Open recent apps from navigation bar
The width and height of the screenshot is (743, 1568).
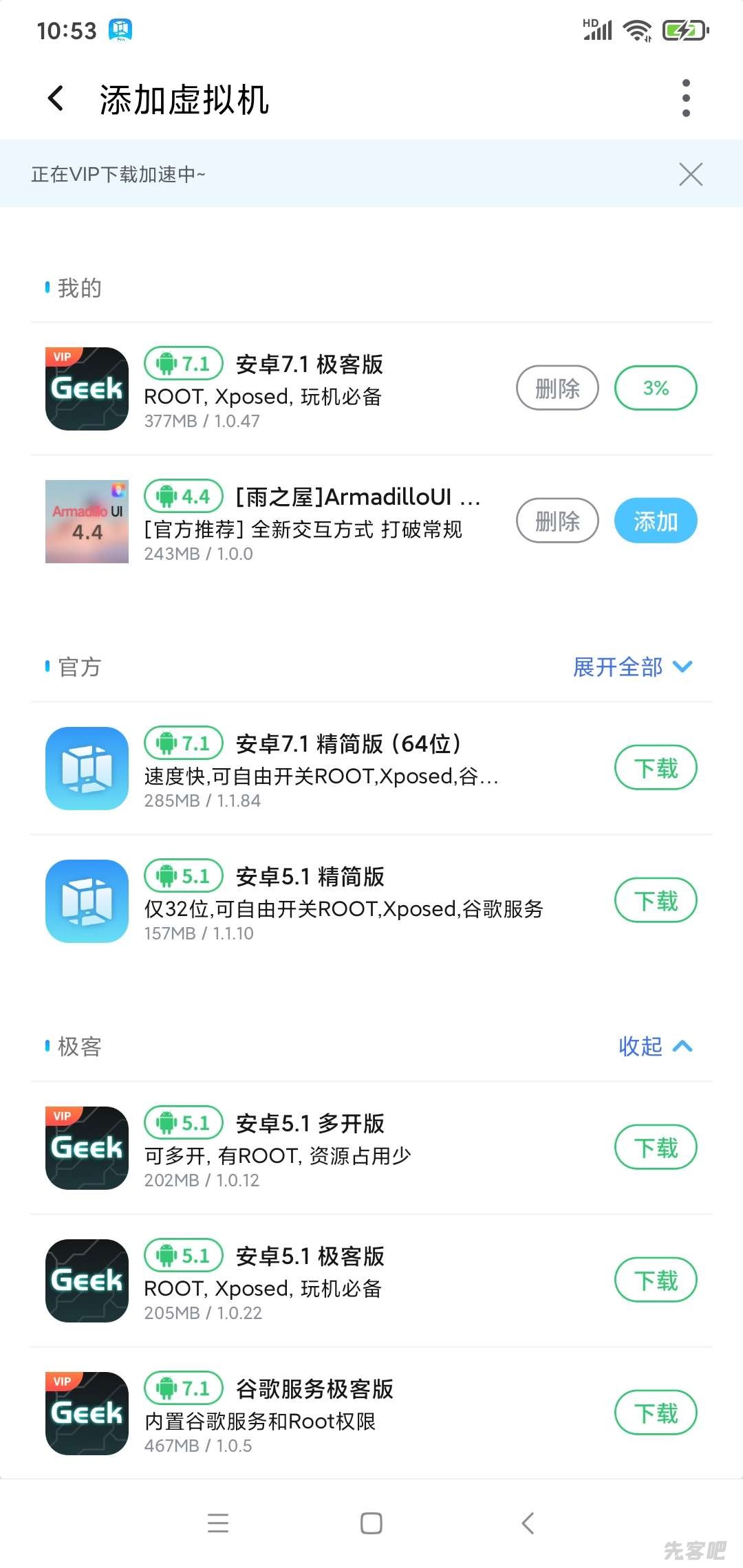218,1523
